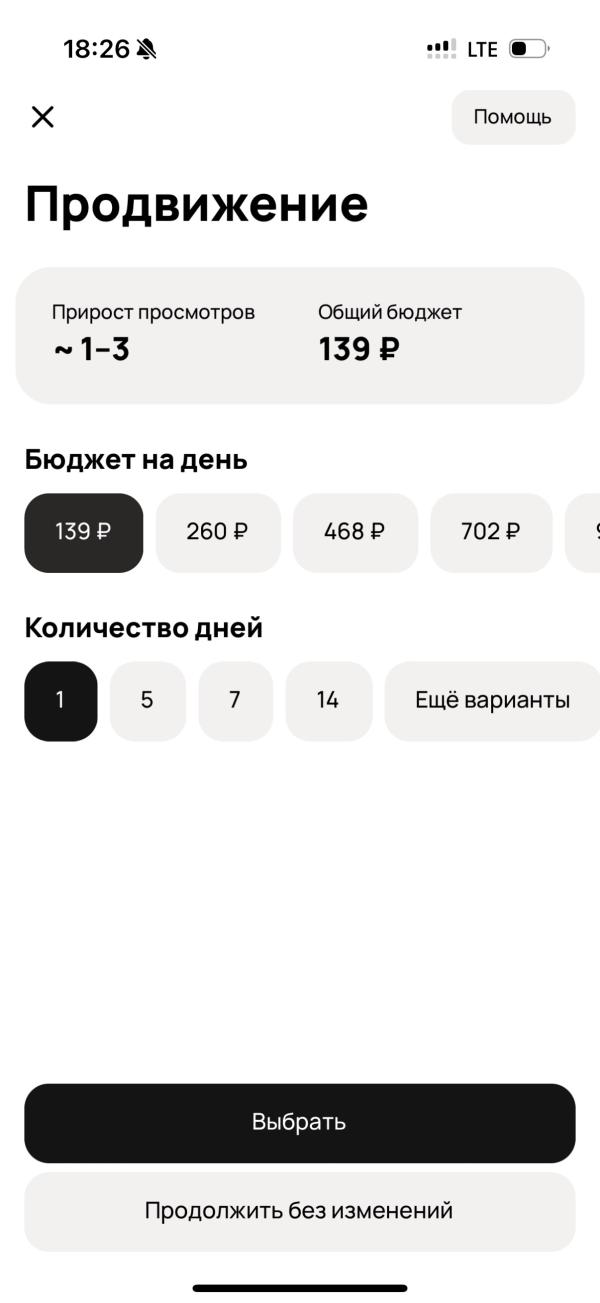Screen dimensions: 600x1303
Task: Choose 260 ₽ daily budget
Action: (x=217, y=532)
